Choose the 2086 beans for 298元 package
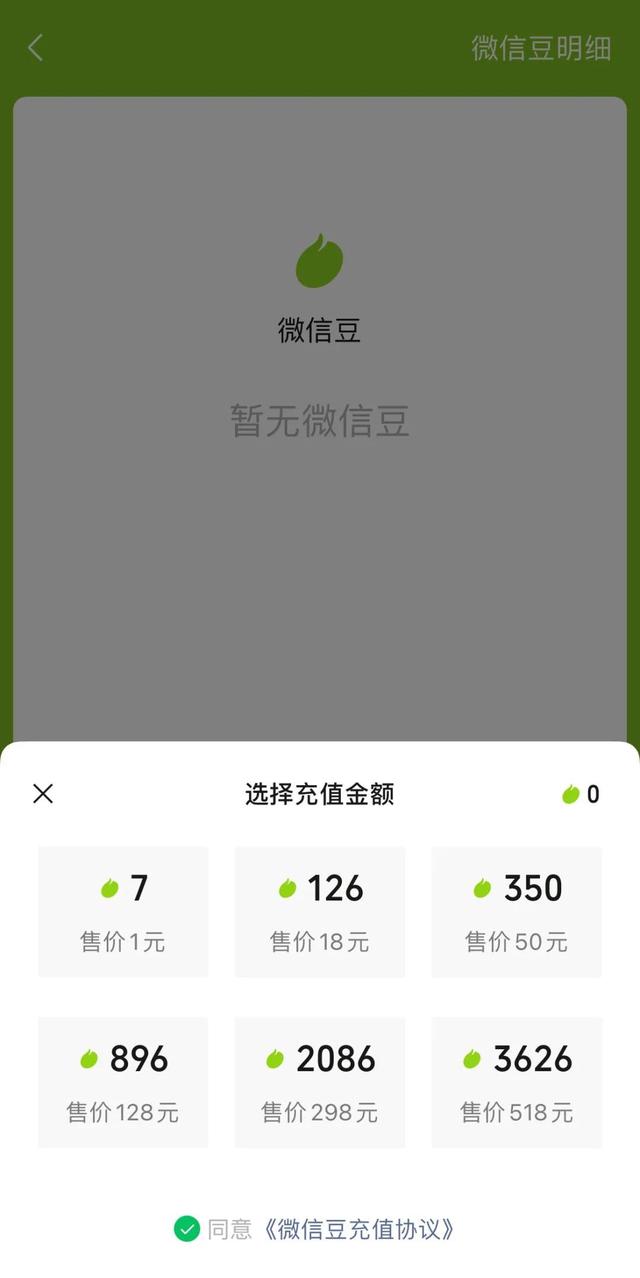The height and width of the screenshot is (1278, 640). click(x=320, y=1082)
